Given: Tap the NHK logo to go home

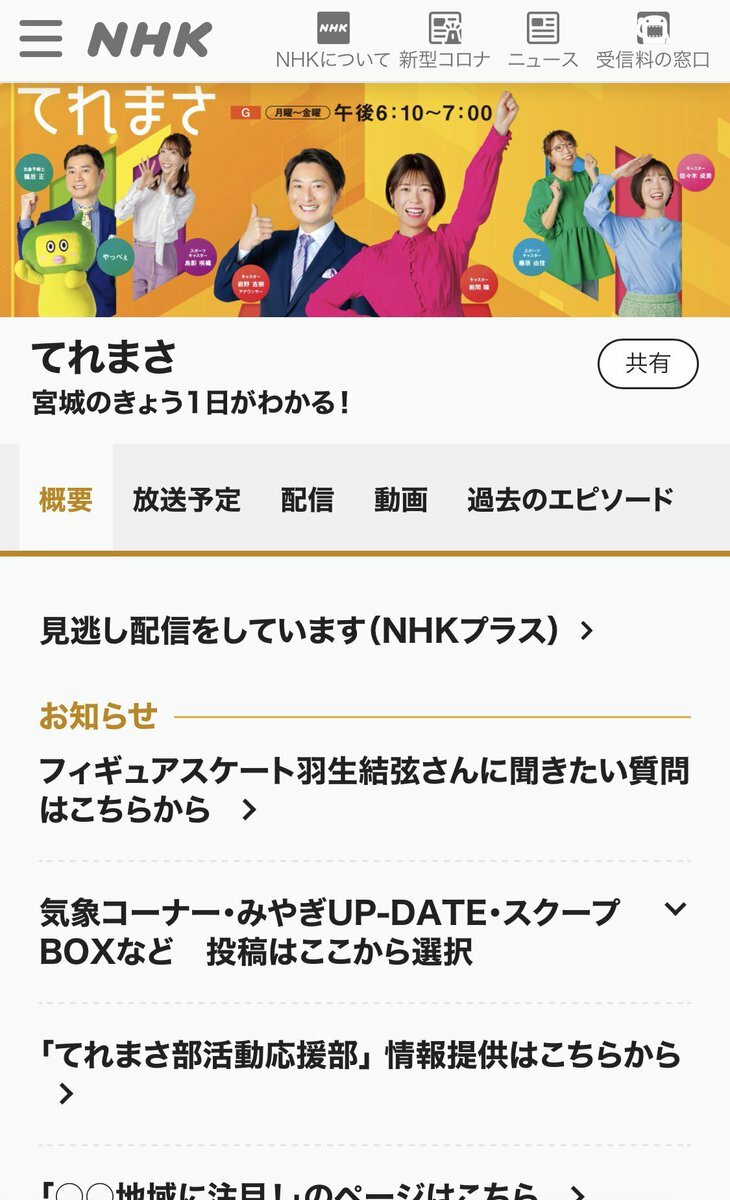Looking at the screenshot, I should (x=150, y=40).
